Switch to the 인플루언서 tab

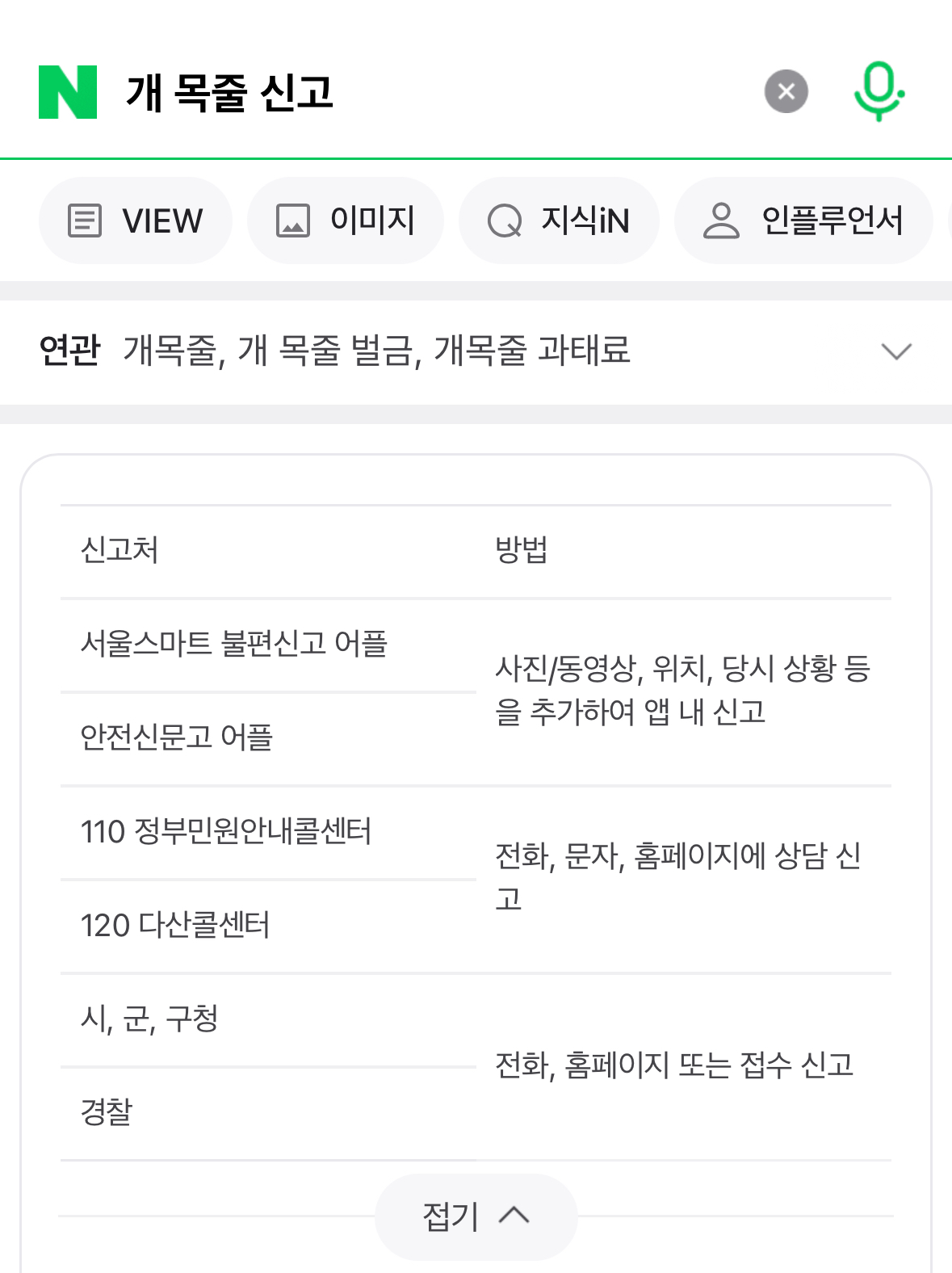tap(803, 221)
